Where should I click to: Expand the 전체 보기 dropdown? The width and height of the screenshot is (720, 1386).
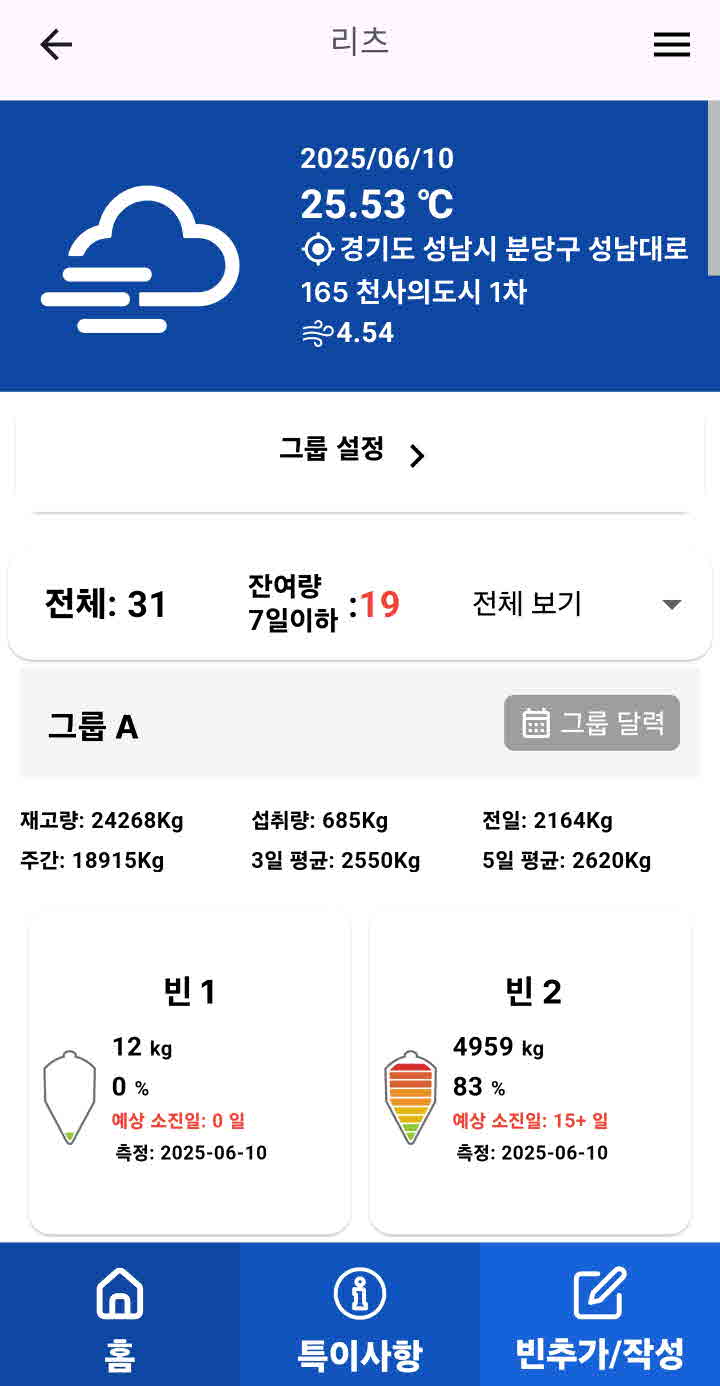(x=575, y=604)
